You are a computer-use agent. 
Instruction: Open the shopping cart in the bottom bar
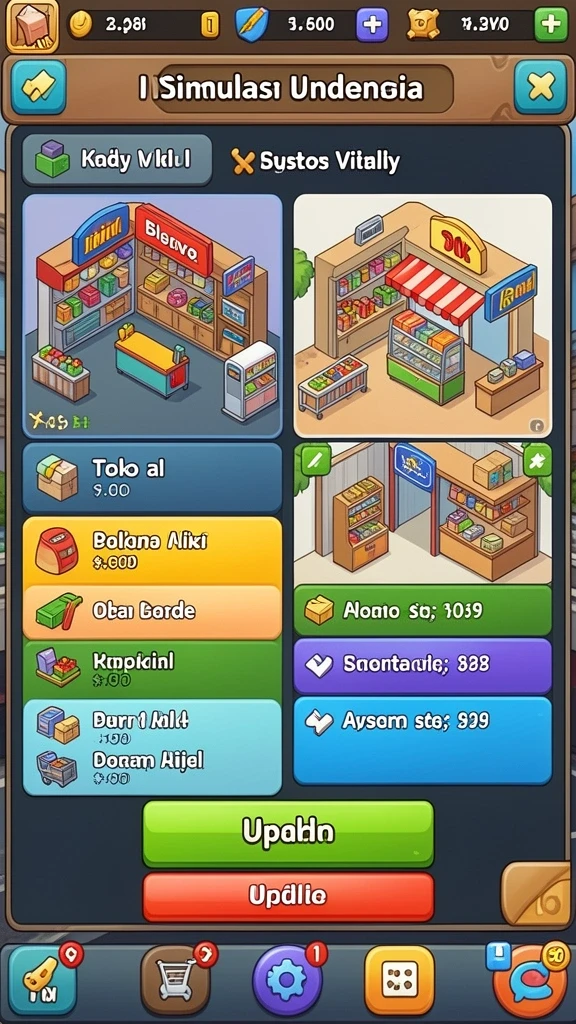(174, 981)
